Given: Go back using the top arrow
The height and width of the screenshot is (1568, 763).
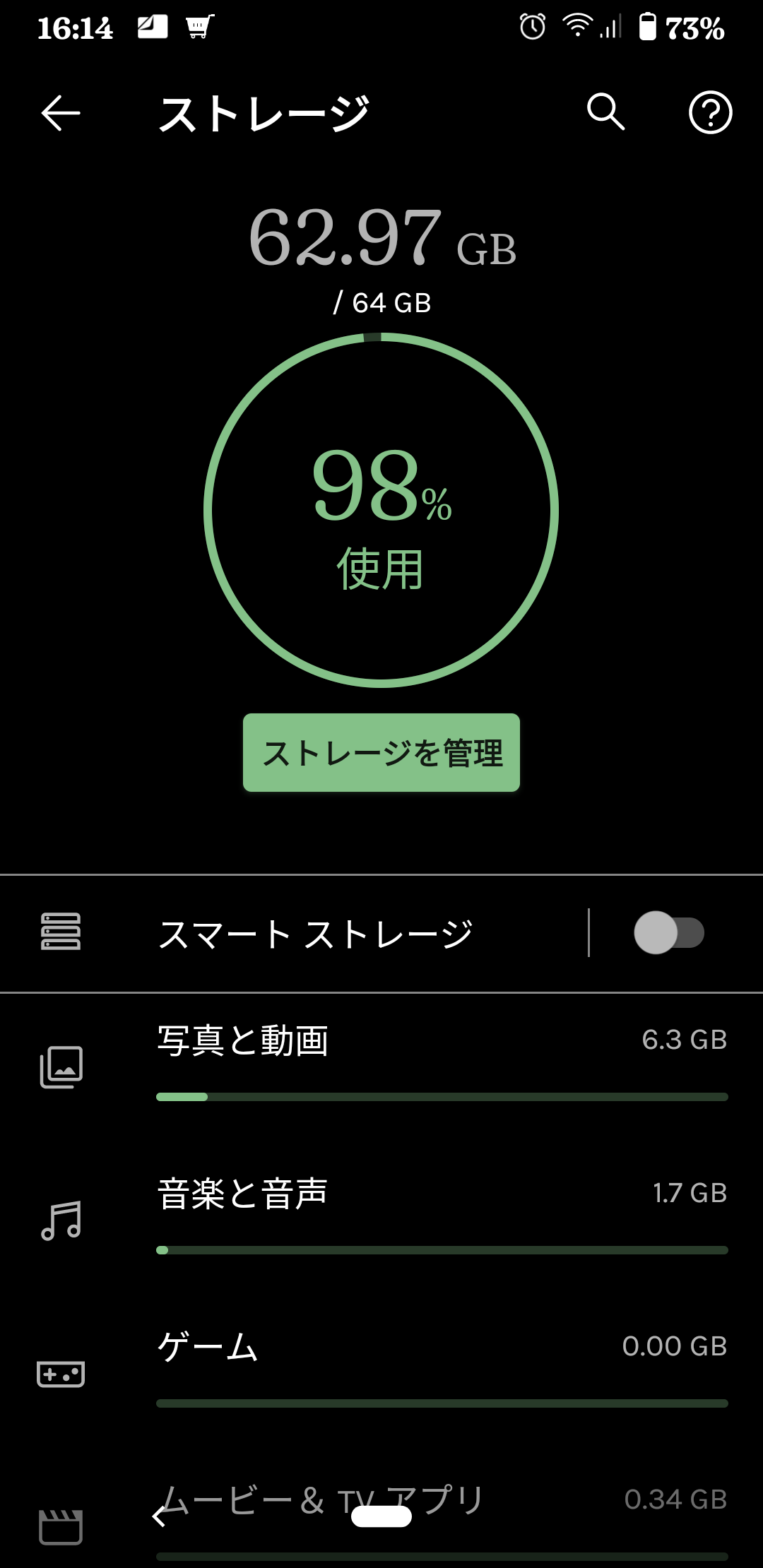Looking at the screenshot, I should 61,113.
